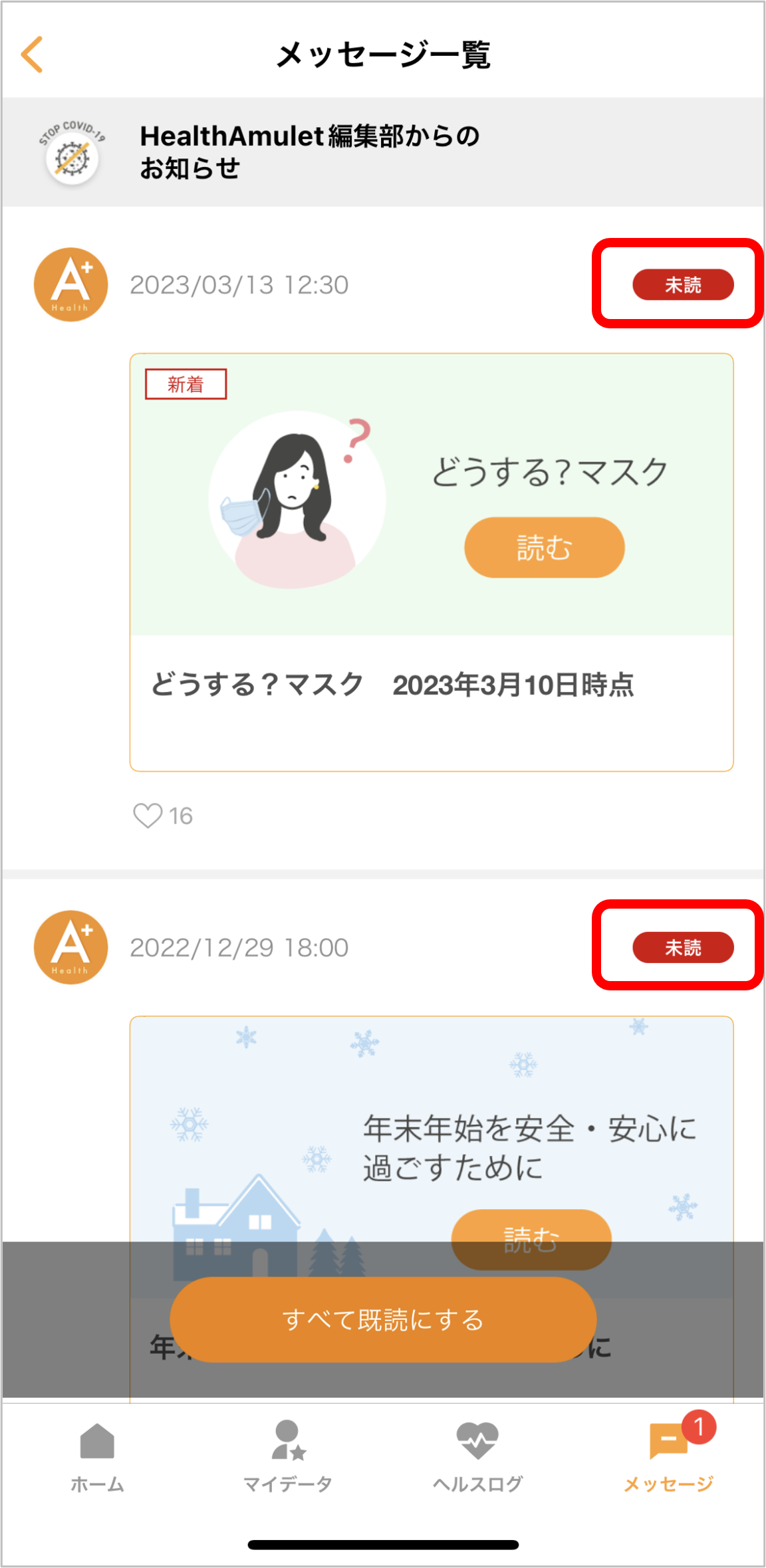The image size is (766, 1568).
Task: Tap すべて既読にする to mark all read
Action: point(383,1319)
